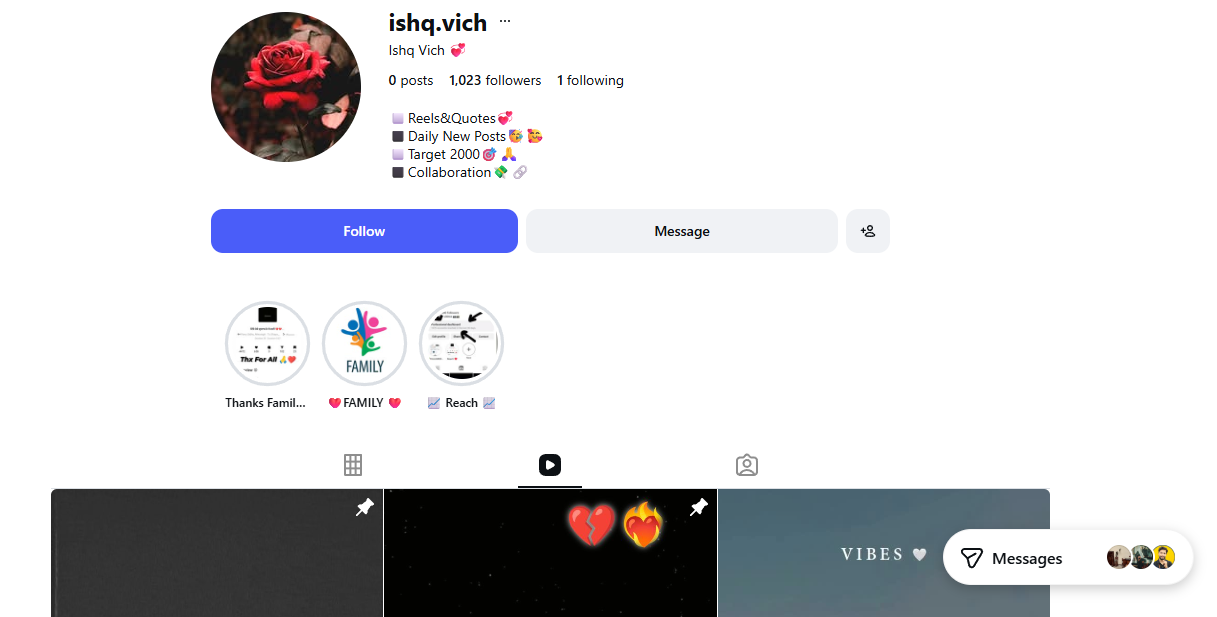Message this profile
The height and width of the screenshot is (617, 1217).
pyautogui.click(x=681, y=231)
